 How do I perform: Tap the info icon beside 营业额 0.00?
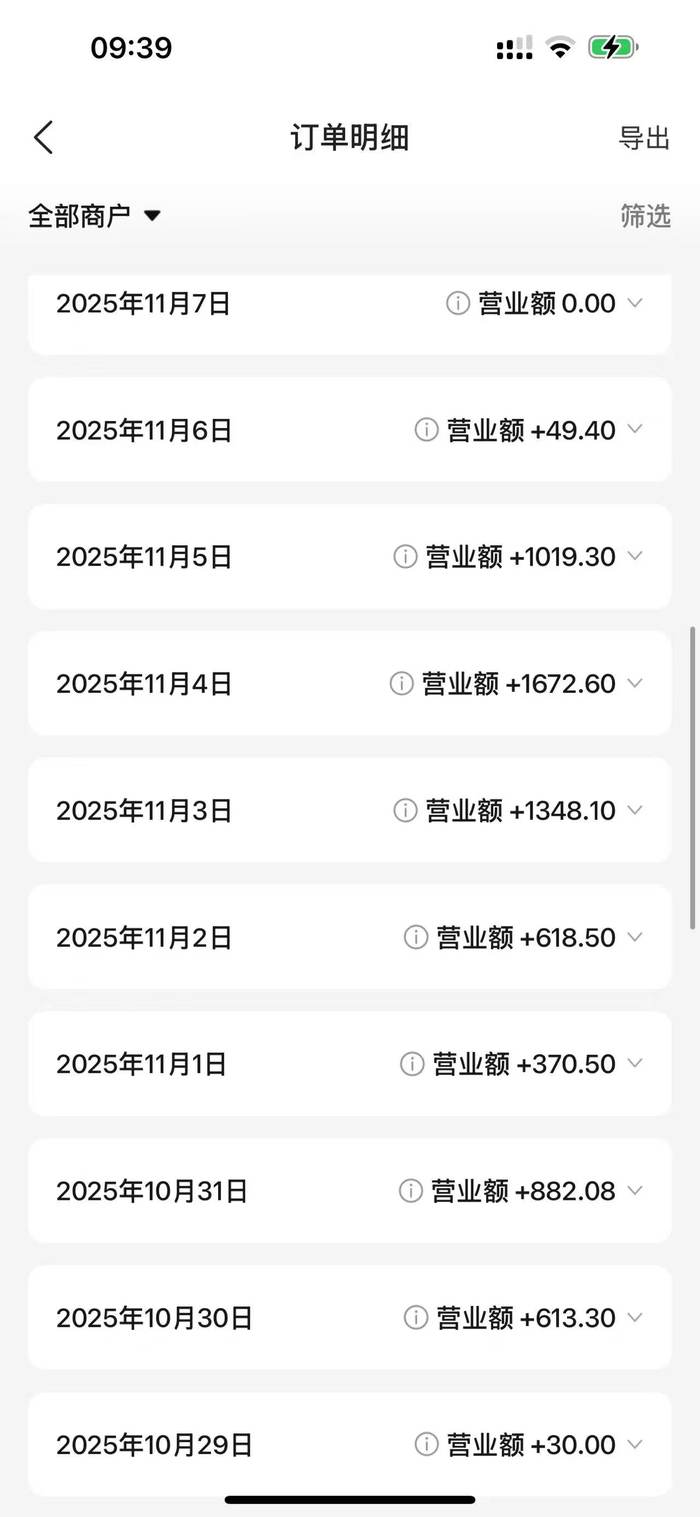457,303
